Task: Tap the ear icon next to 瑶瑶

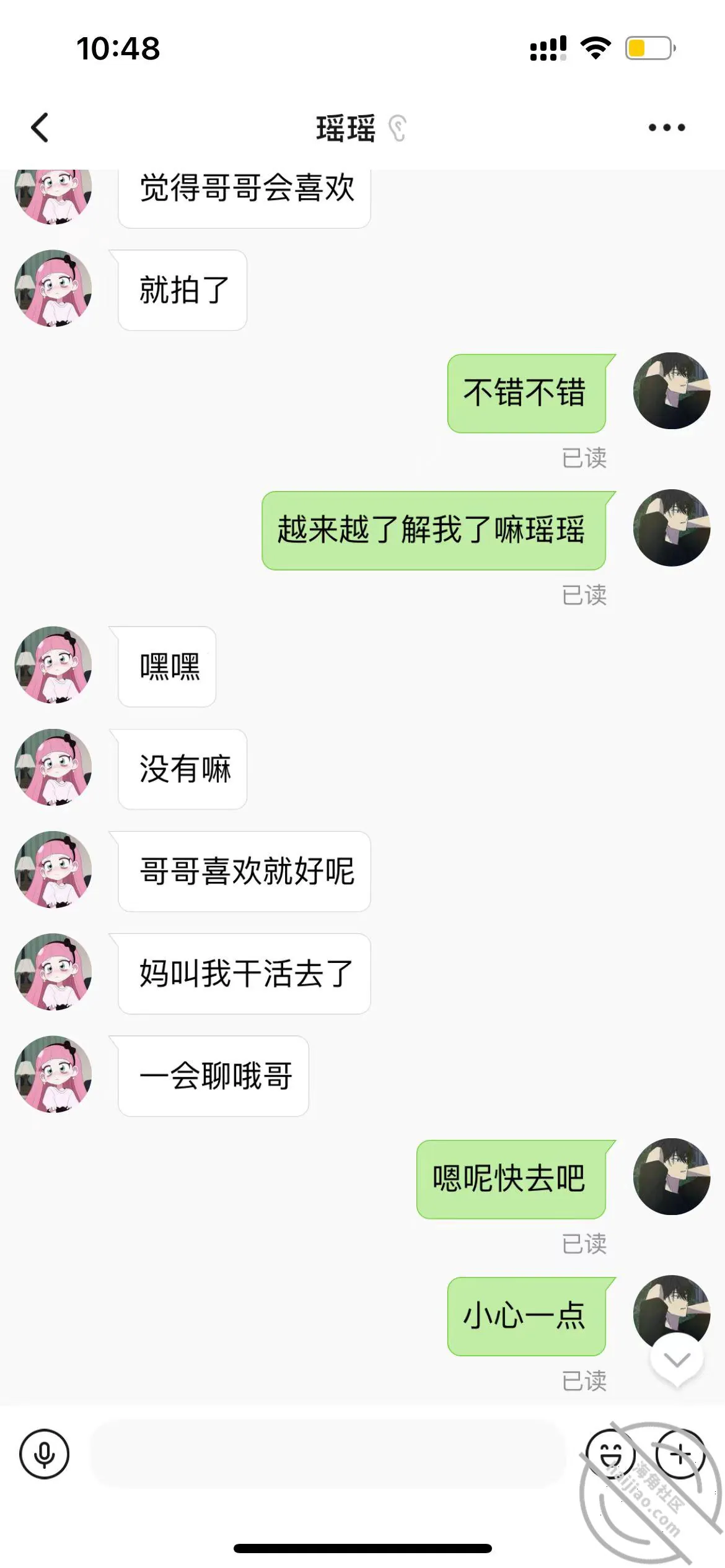Action: pos(397,128)
